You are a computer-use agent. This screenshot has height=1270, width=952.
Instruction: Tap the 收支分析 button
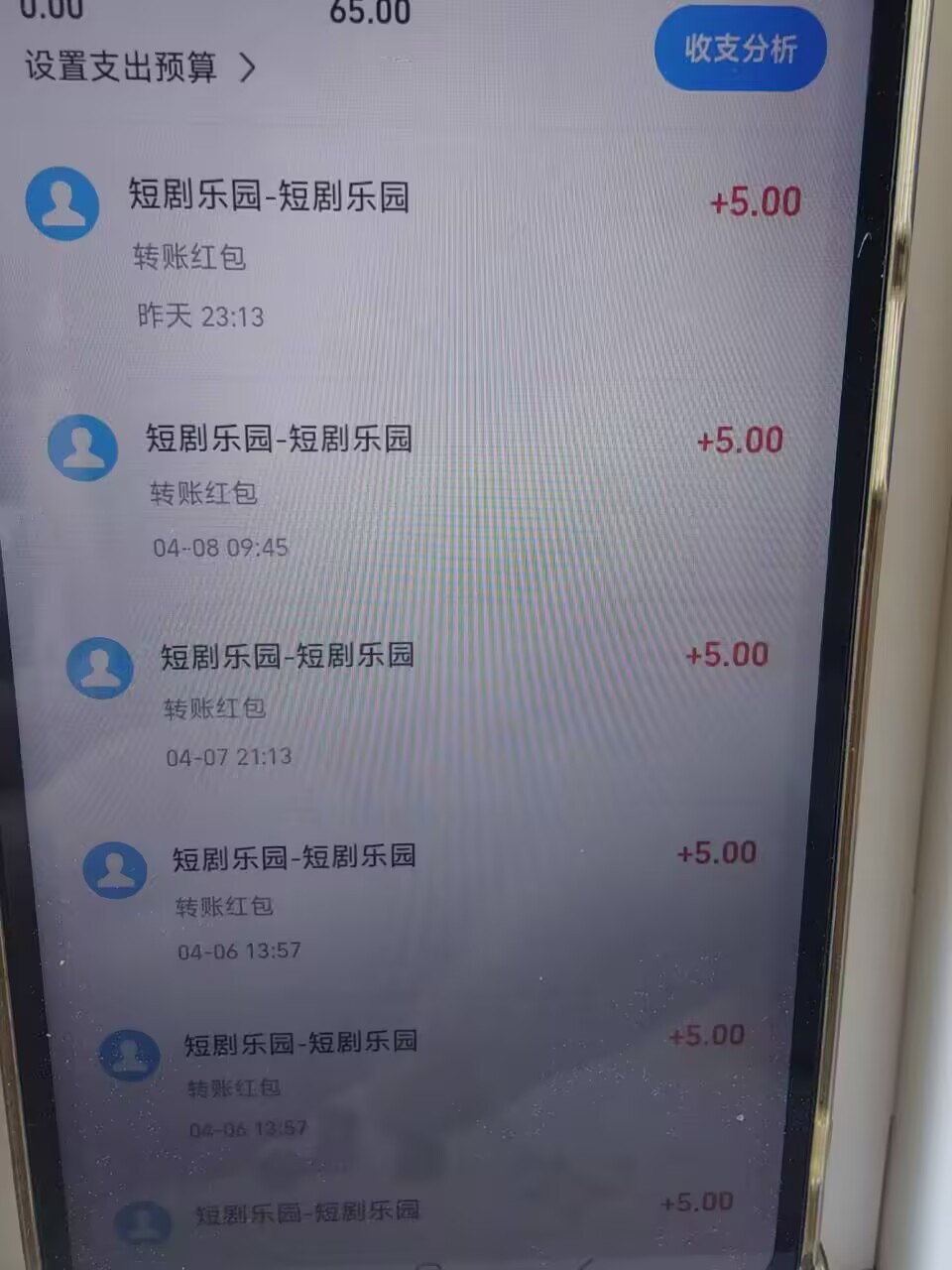(x=740, y=49)
